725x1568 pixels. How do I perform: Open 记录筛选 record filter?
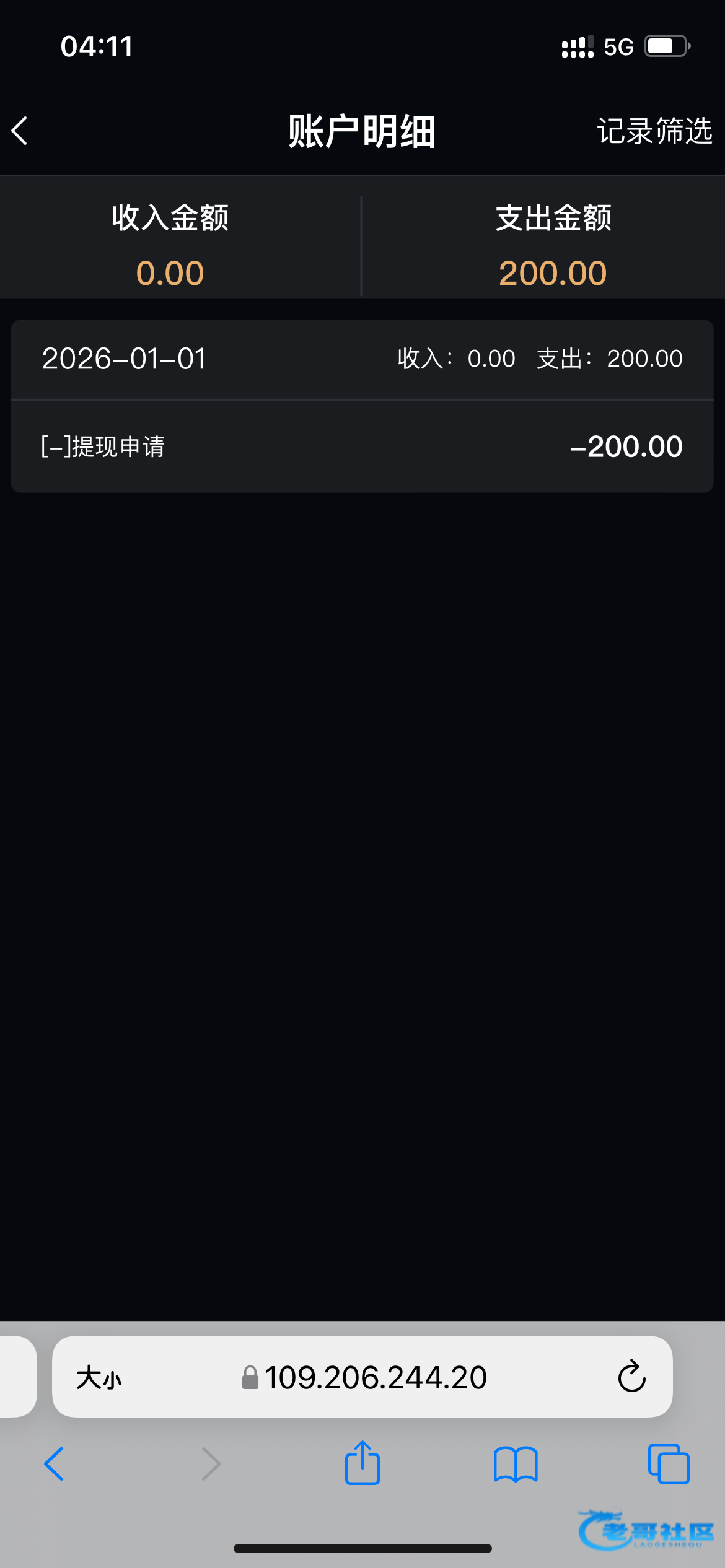coord(654,131)
